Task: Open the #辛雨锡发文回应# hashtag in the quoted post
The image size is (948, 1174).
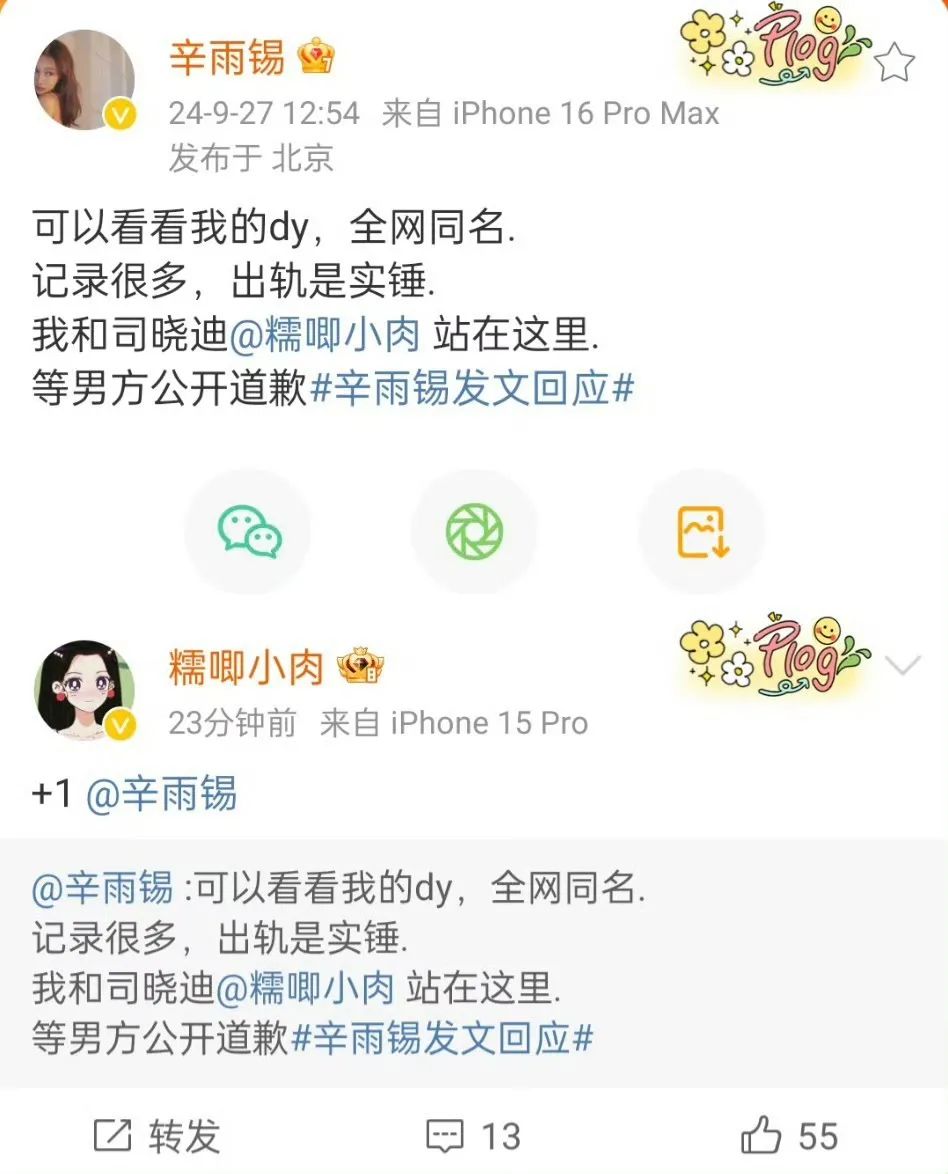Action: 442,1037
